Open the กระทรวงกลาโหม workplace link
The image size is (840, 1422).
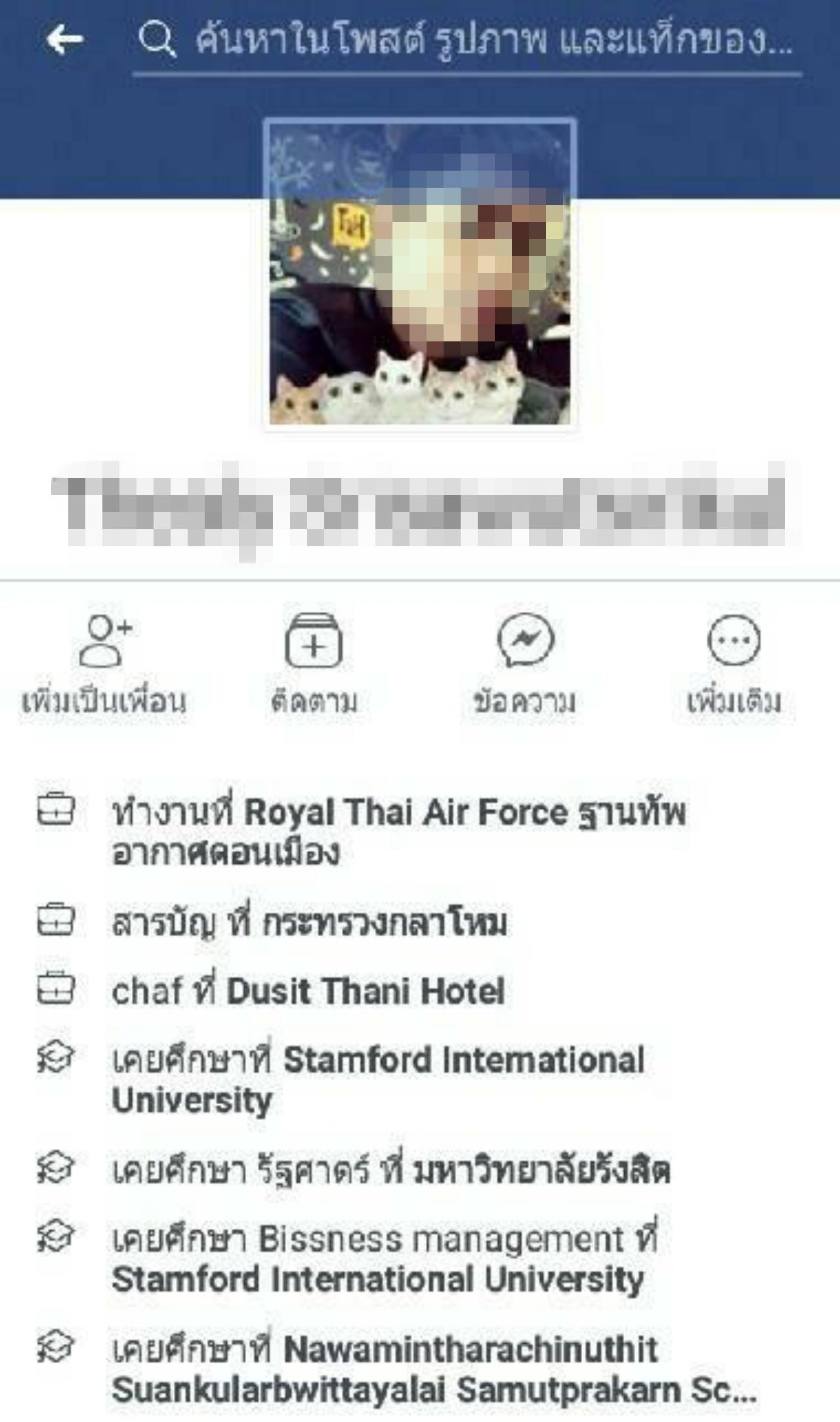[x=384, y=923]
